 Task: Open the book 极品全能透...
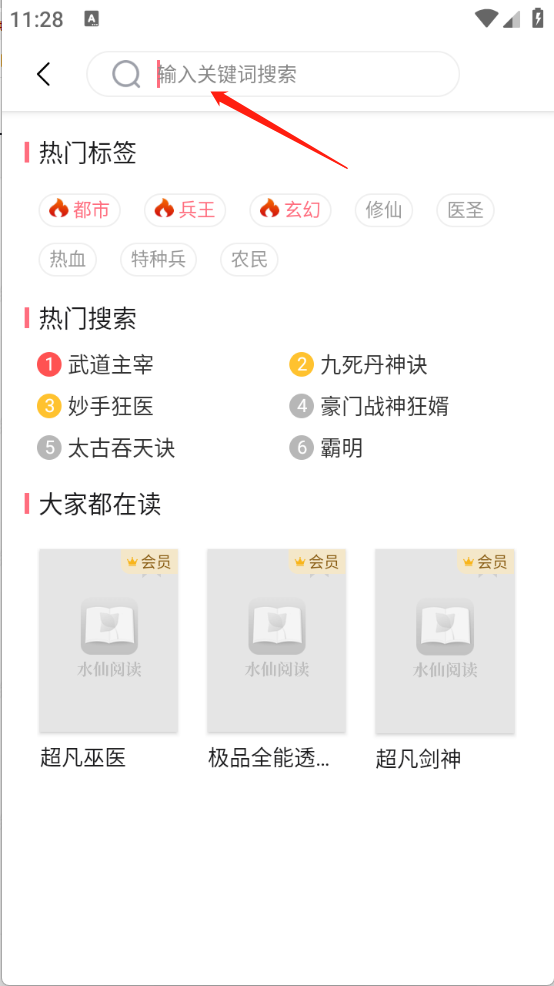[277, 659]
